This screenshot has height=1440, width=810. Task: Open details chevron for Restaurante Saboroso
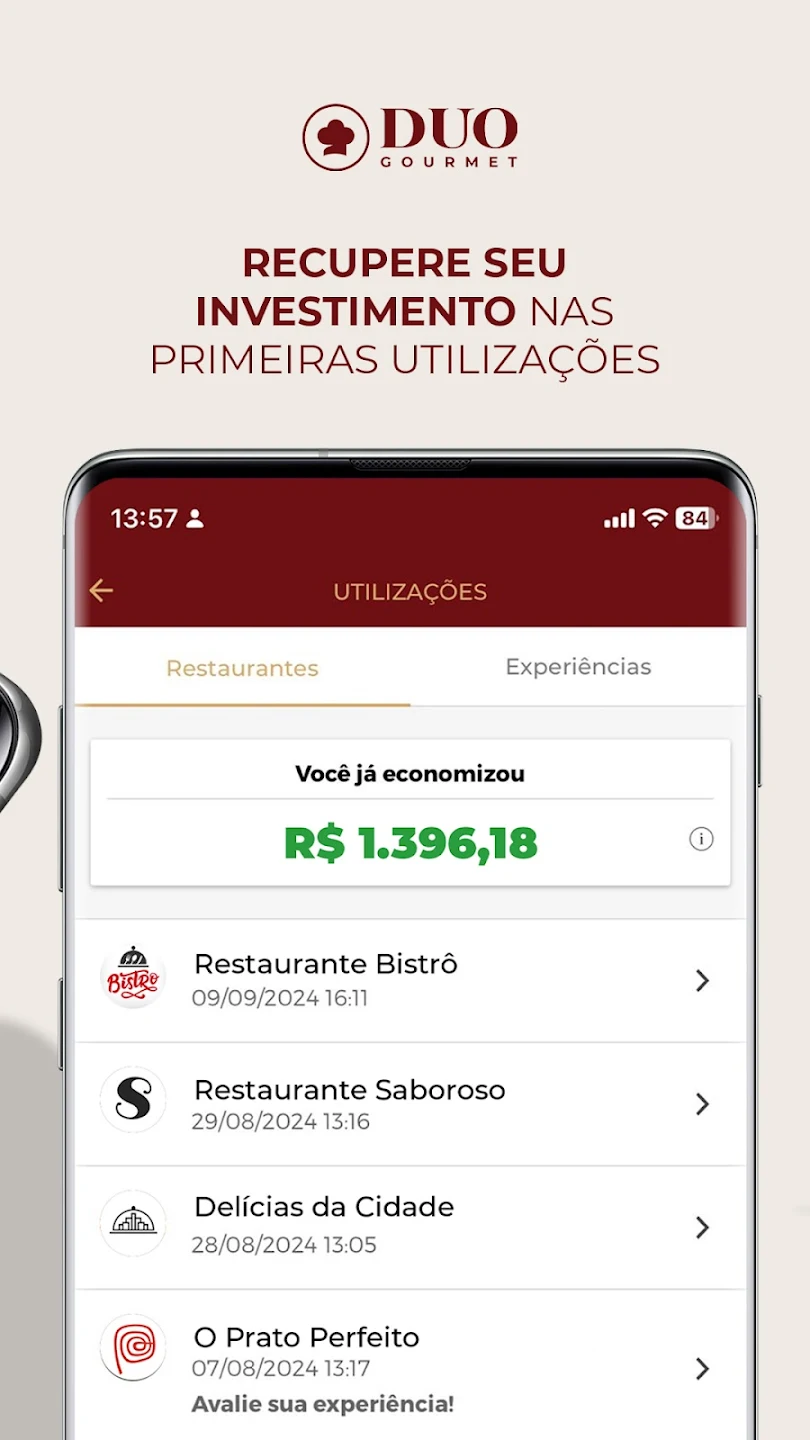[x=702, y=1104]
